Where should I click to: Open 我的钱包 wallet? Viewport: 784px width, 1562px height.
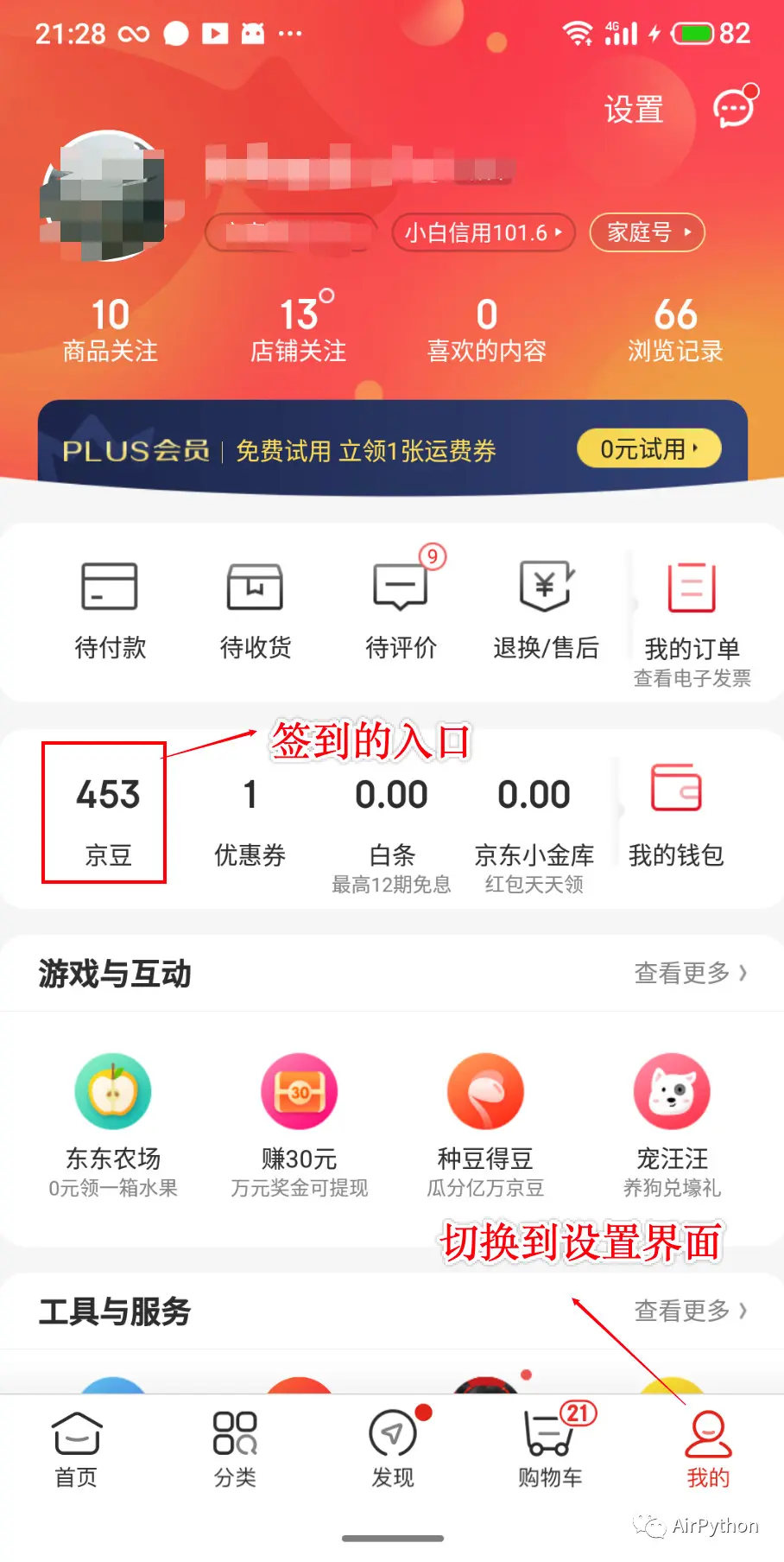click(x=676, y=814)
